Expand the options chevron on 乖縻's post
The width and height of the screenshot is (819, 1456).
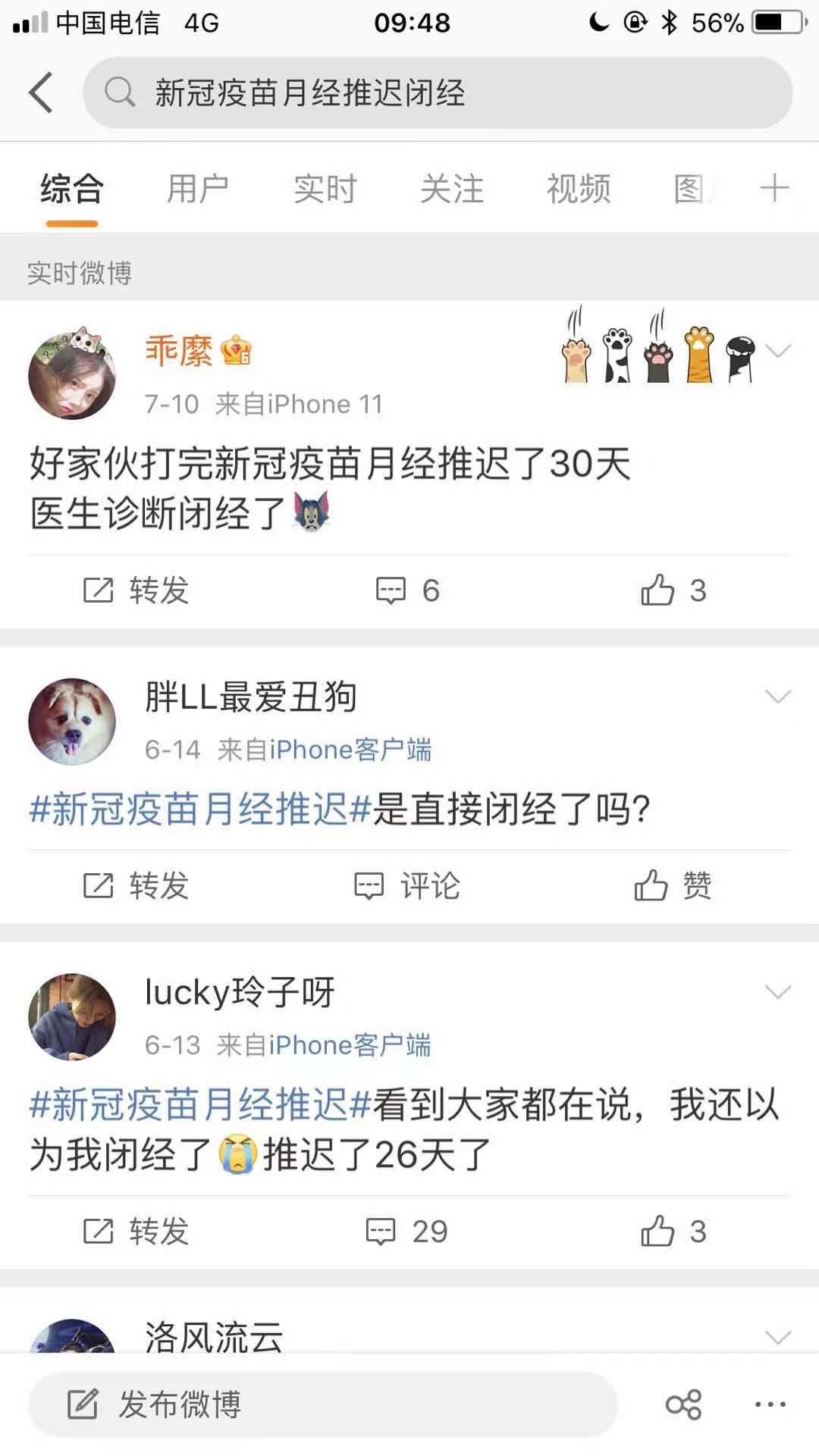[778, 351]
